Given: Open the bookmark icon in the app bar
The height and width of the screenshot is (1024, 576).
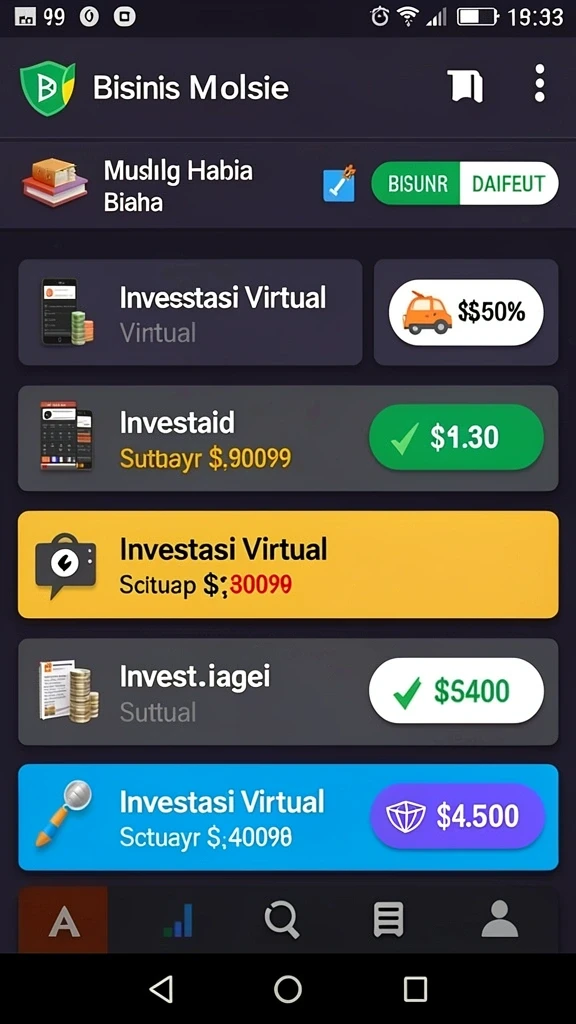Looking at the screenshot, I should pos(465,86).
